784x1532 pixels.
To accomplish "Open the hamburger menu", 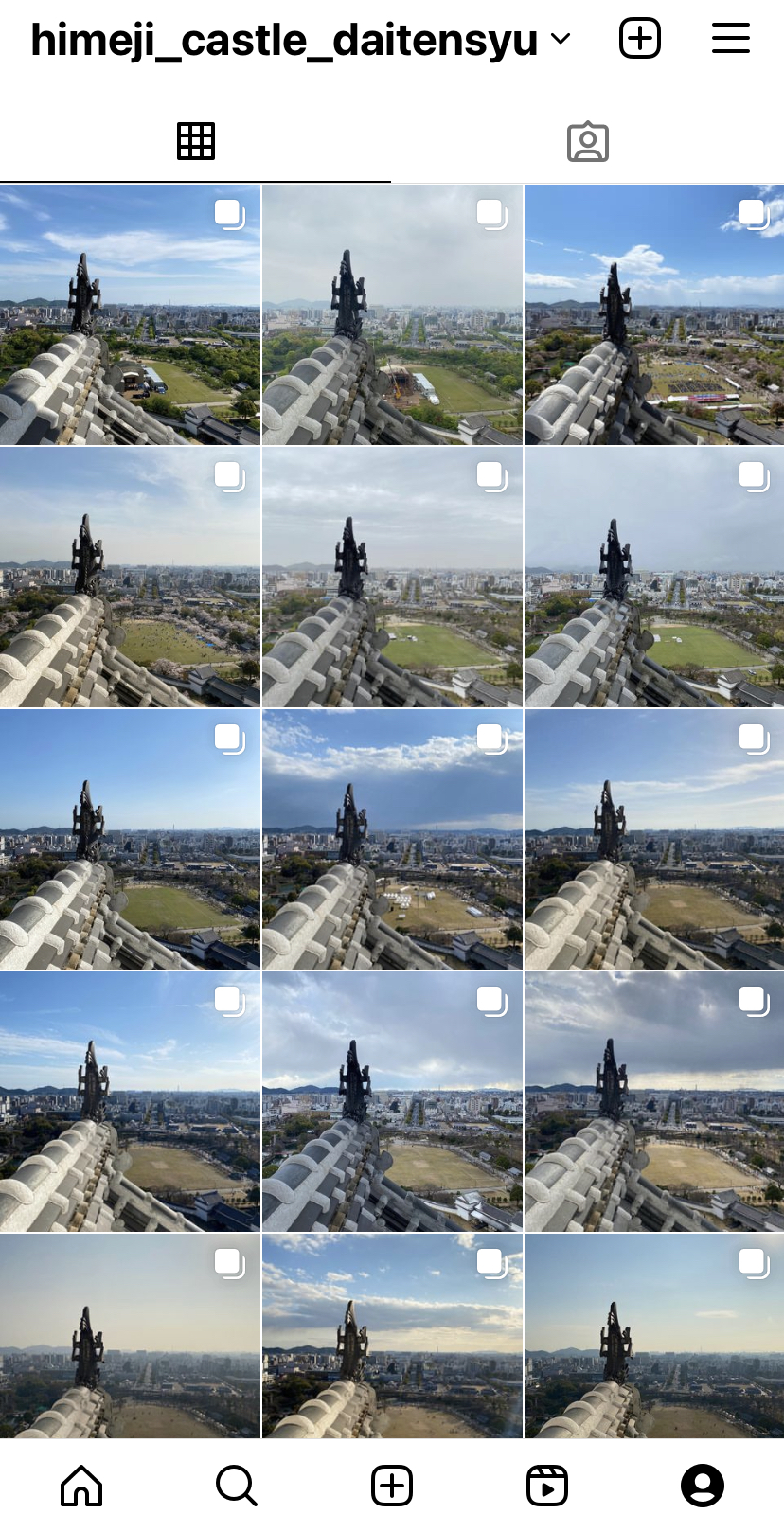I will pos(731,39).
